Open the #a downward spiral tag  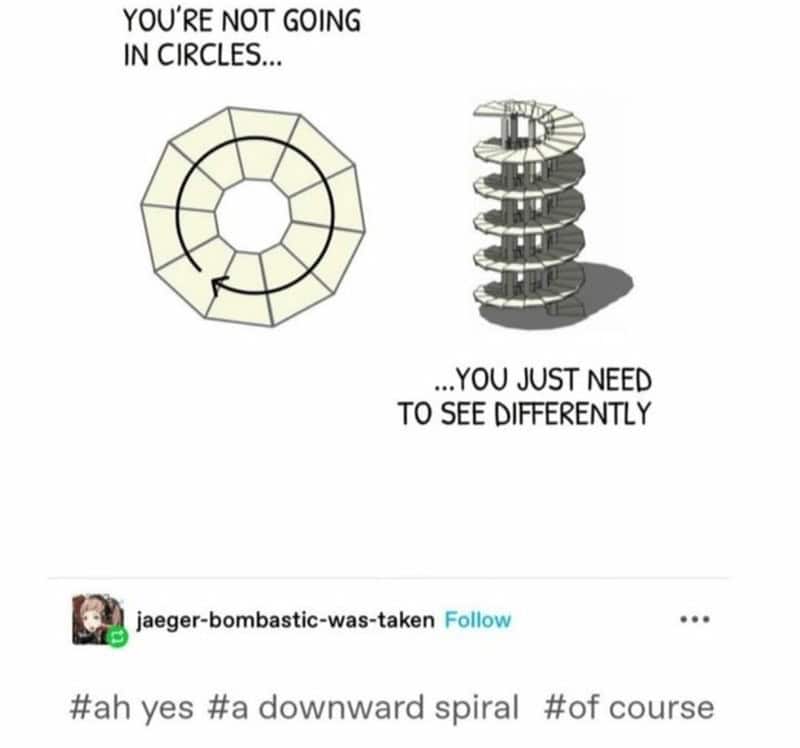(x=363, y=708)
